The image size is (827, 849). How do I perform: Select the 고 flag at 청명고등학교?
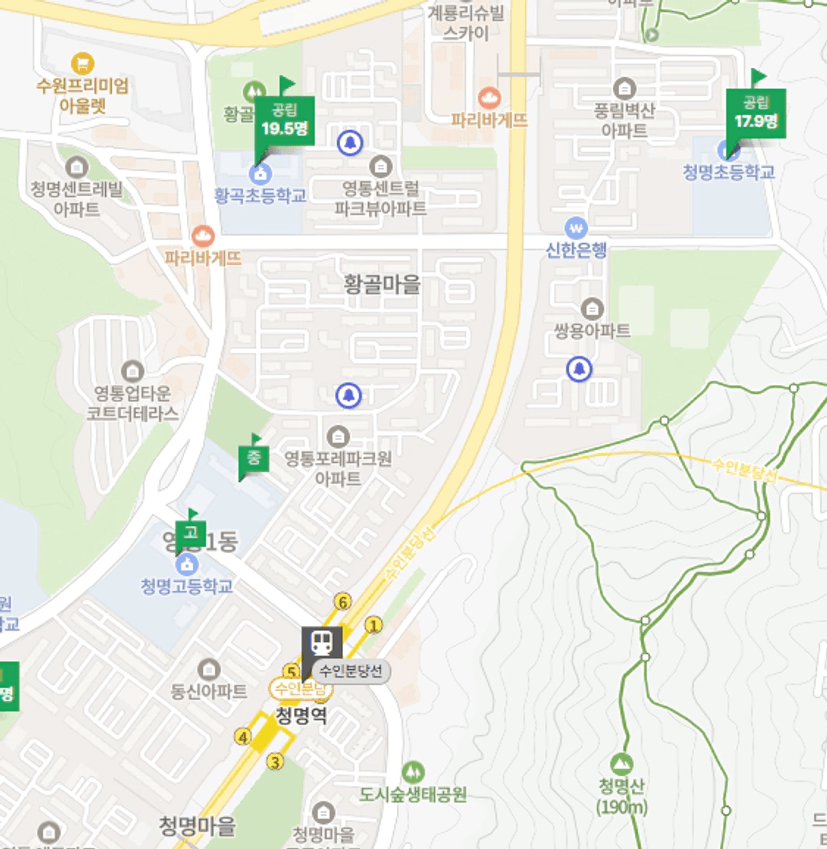coord(191,533)
